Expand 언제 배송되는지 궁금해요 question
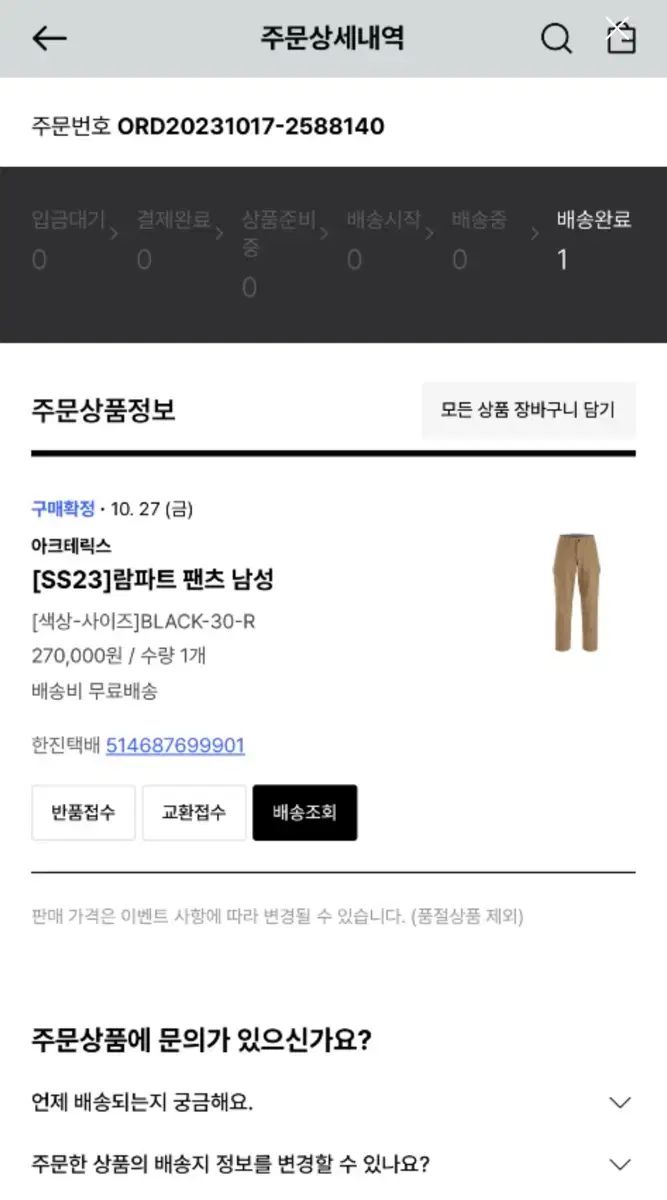The image size is (667, 1200). coord(331,1103)
